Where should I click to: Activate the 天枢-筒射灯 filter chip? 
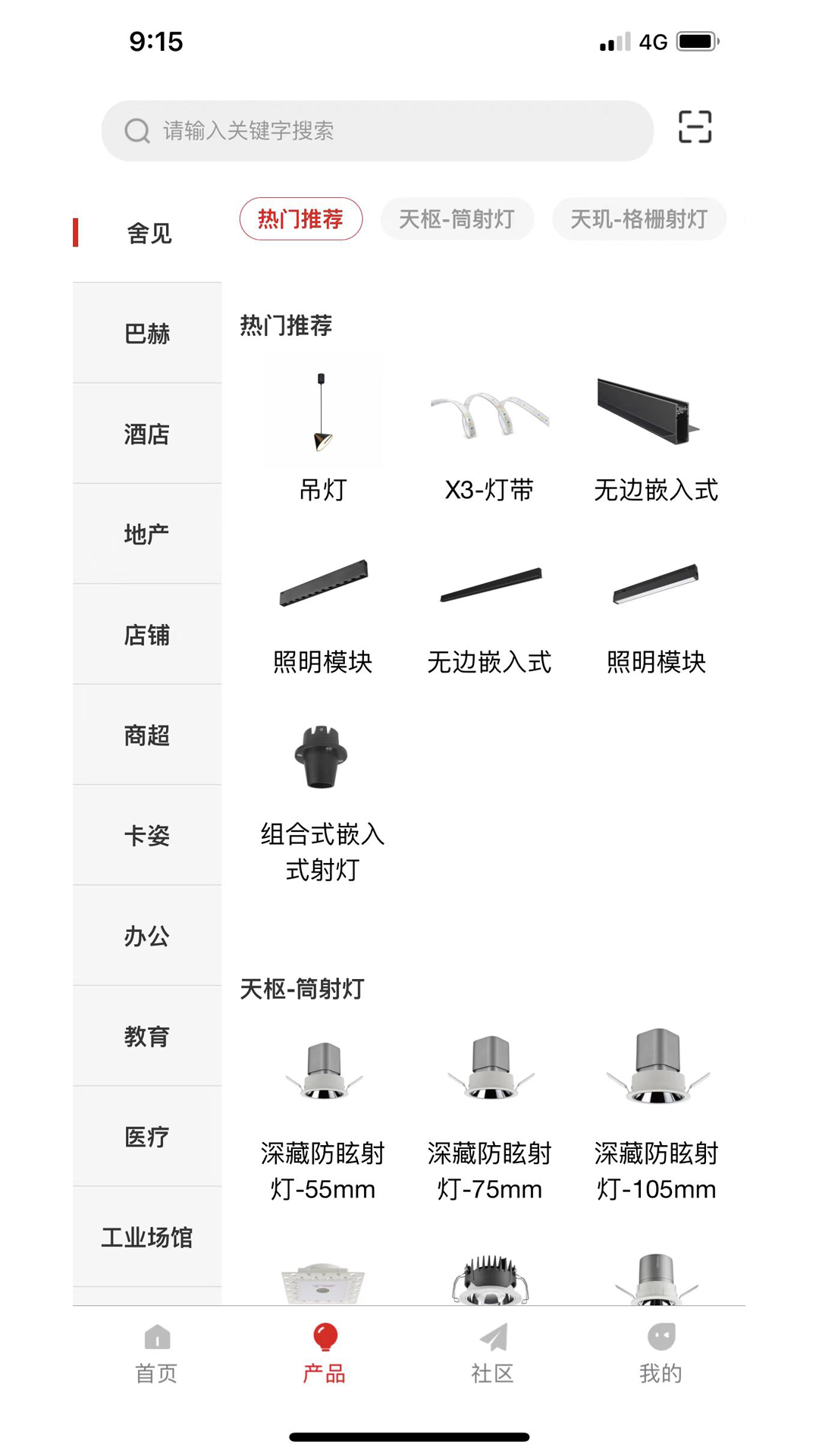pos(457,218)
